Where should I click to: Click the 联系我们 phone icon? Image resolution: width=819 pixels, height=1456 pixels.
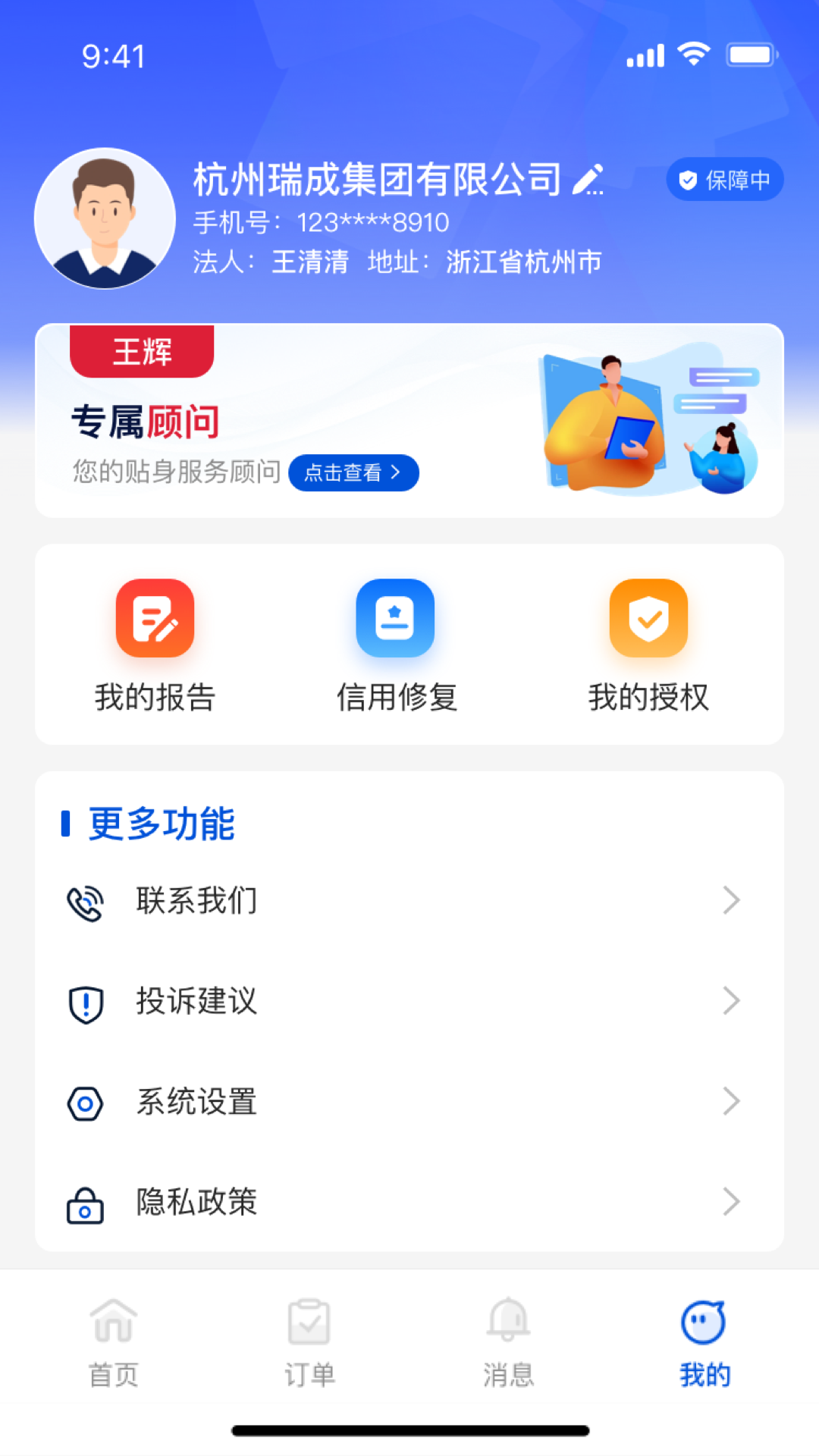click(85, 901)
